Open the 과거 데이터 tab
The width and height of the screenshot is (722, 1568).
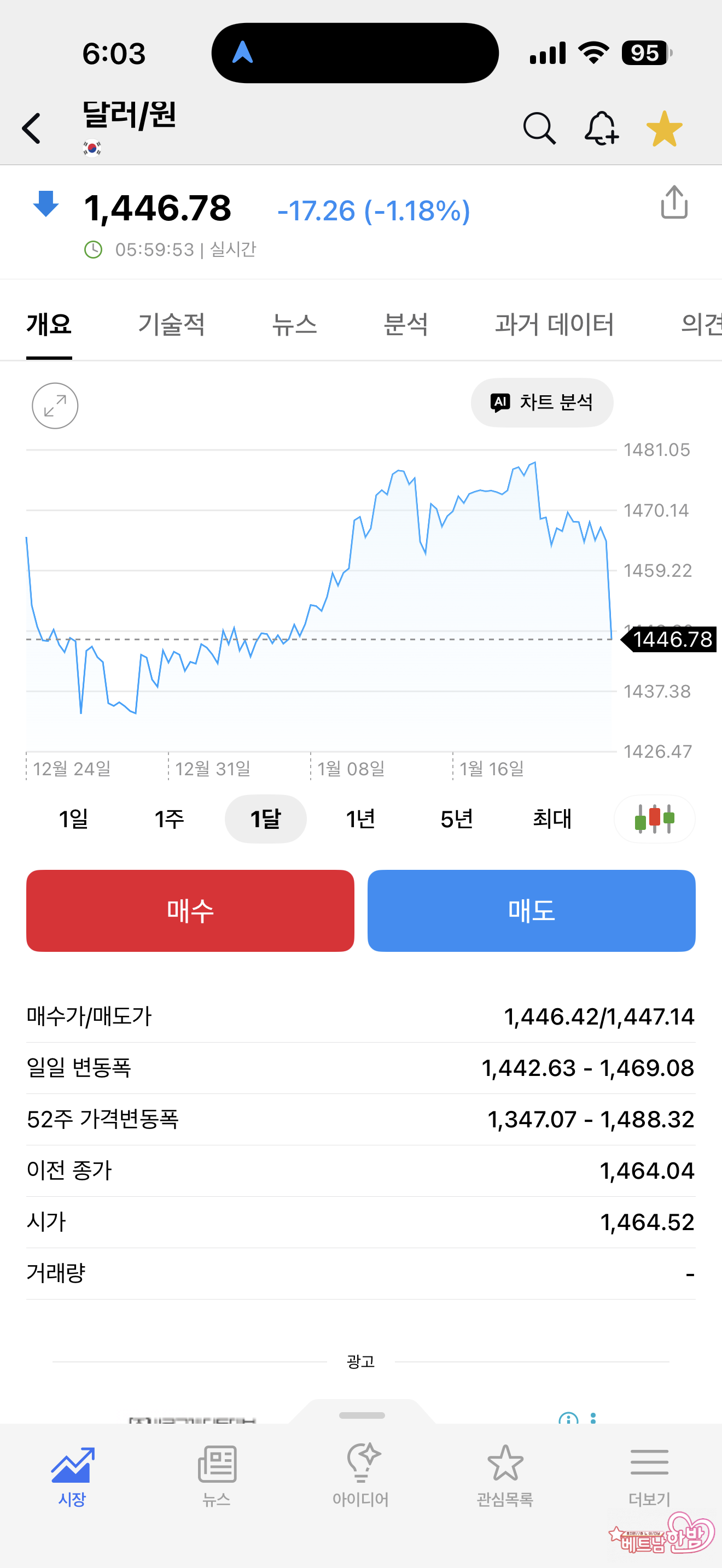tap(554, 324)
